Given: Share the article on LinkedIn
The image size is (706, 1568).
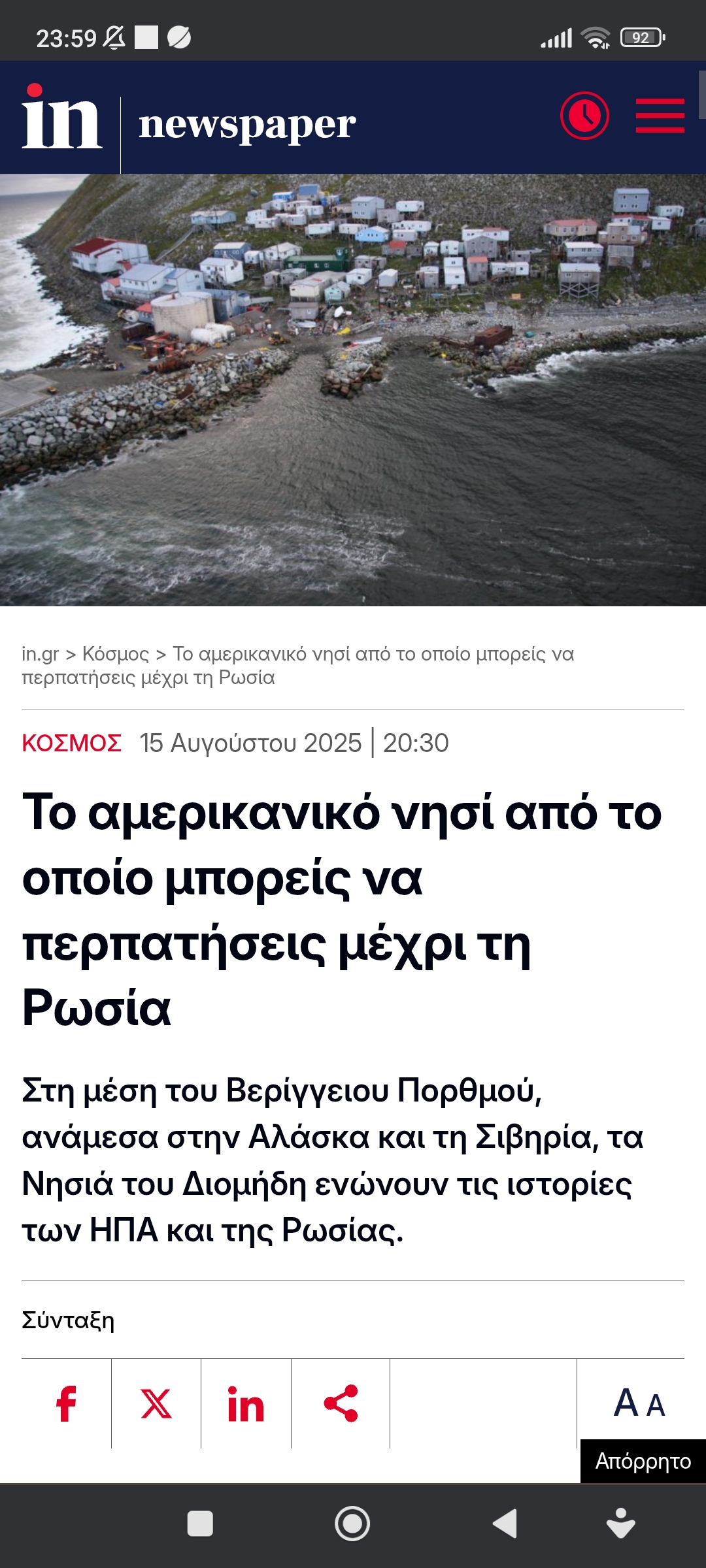Looking at the screenshot, I should pyautogui.click(x=246, y=1403).
